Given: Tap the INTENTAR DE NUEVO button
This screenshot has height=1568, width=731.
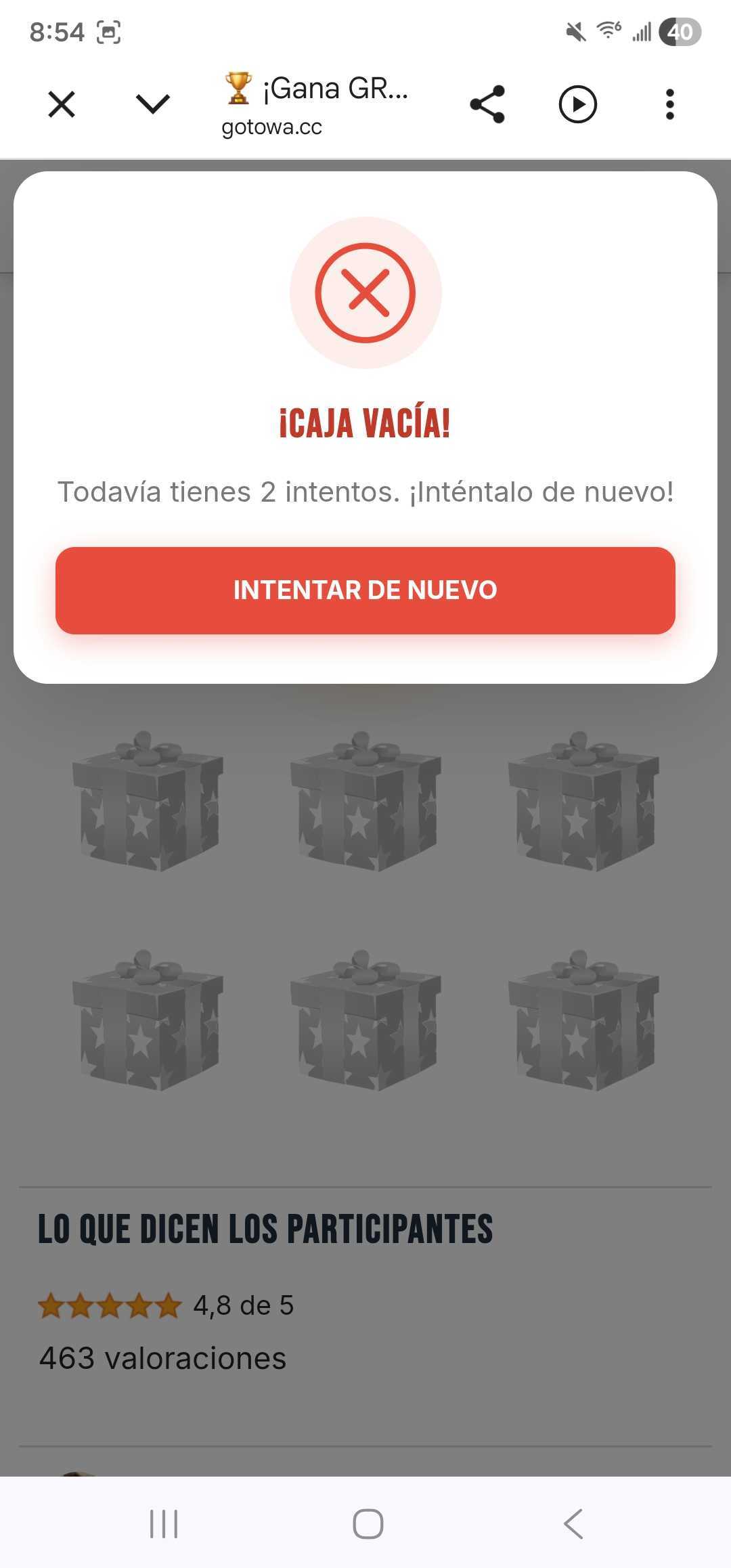Looking at the screenshot, I should tap(365, 590).
